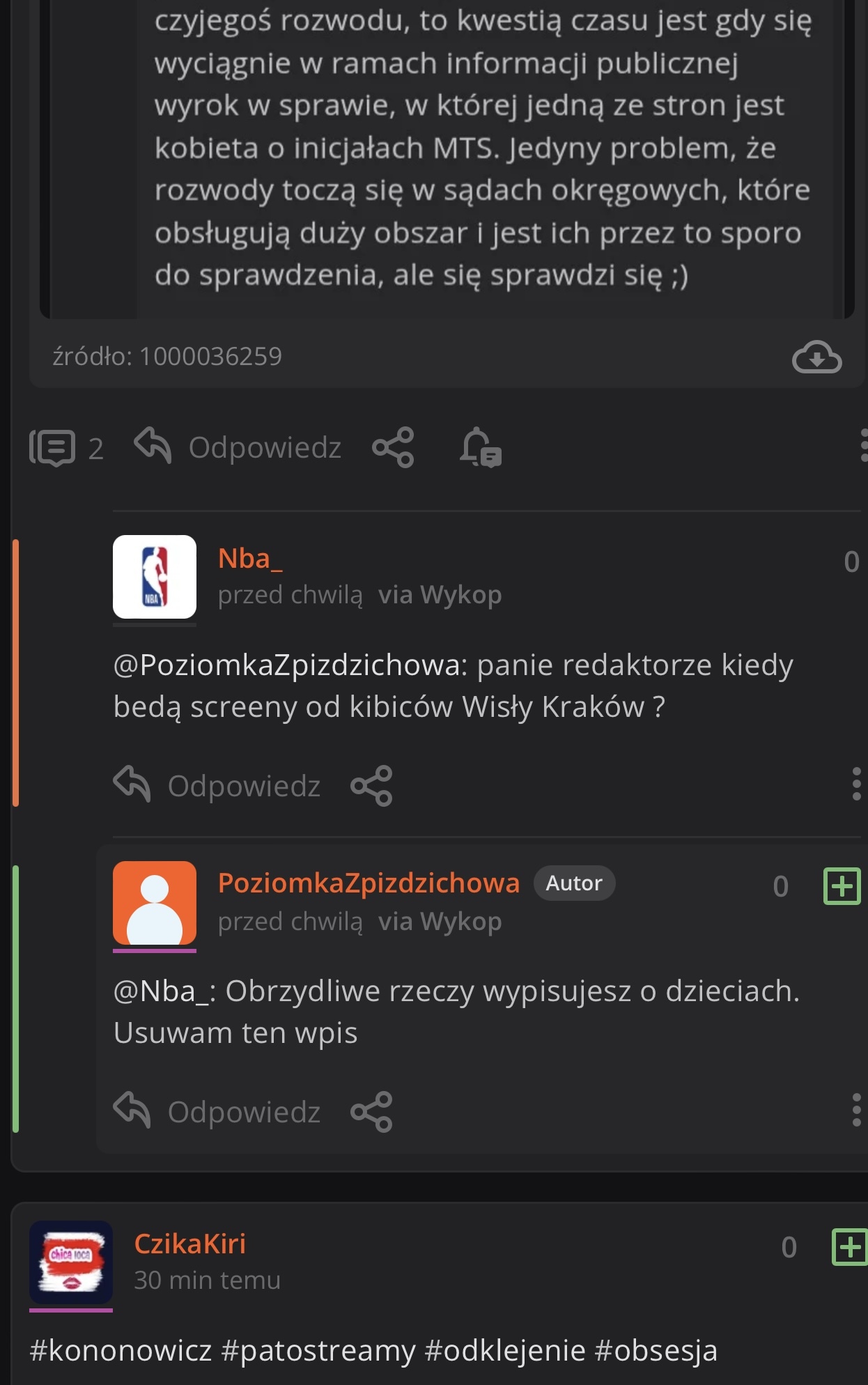
Task: Open more options for PoziomkaZpizdzichowa's comment
Action: (x=856, y=1111)
